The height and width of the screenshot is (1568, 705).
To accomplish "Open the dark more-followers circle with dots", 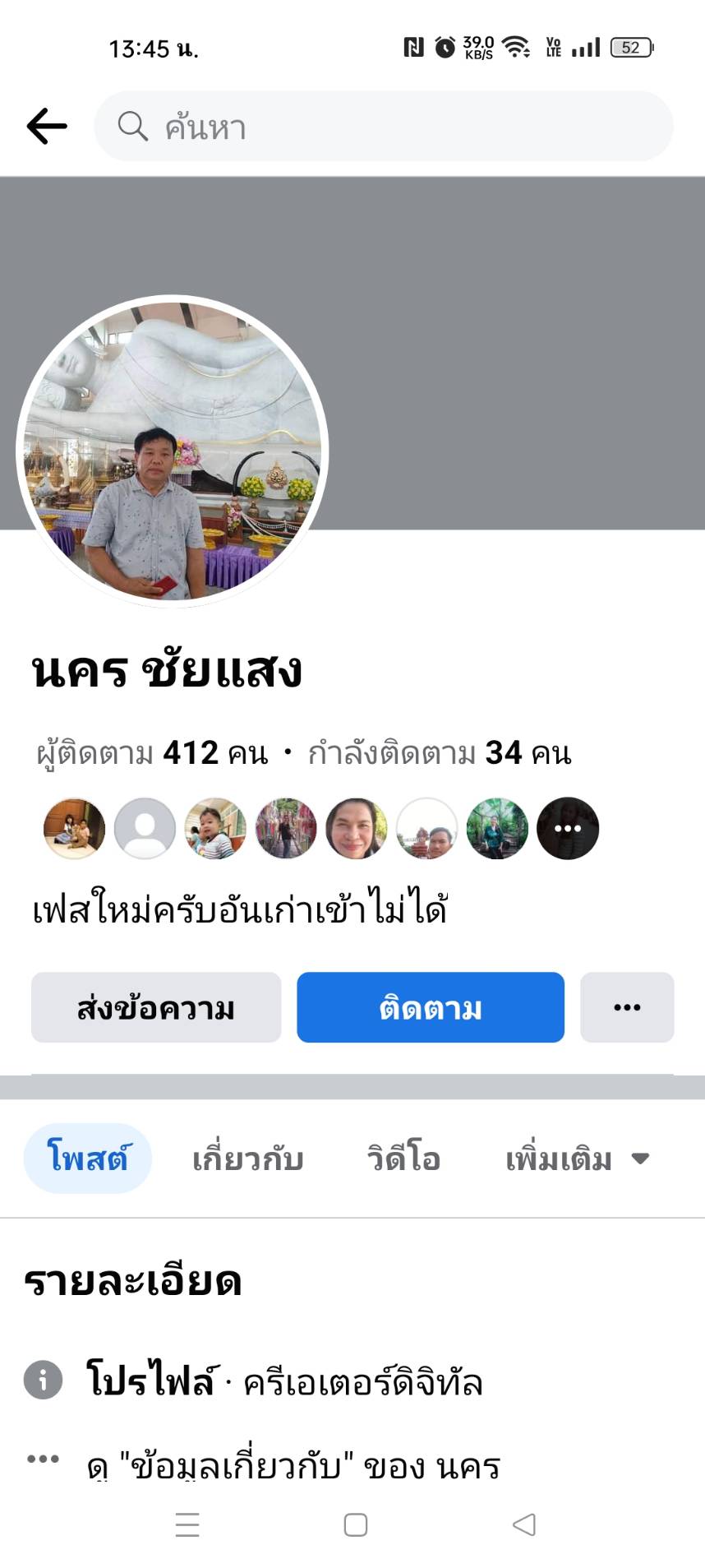I will (568, 828).
